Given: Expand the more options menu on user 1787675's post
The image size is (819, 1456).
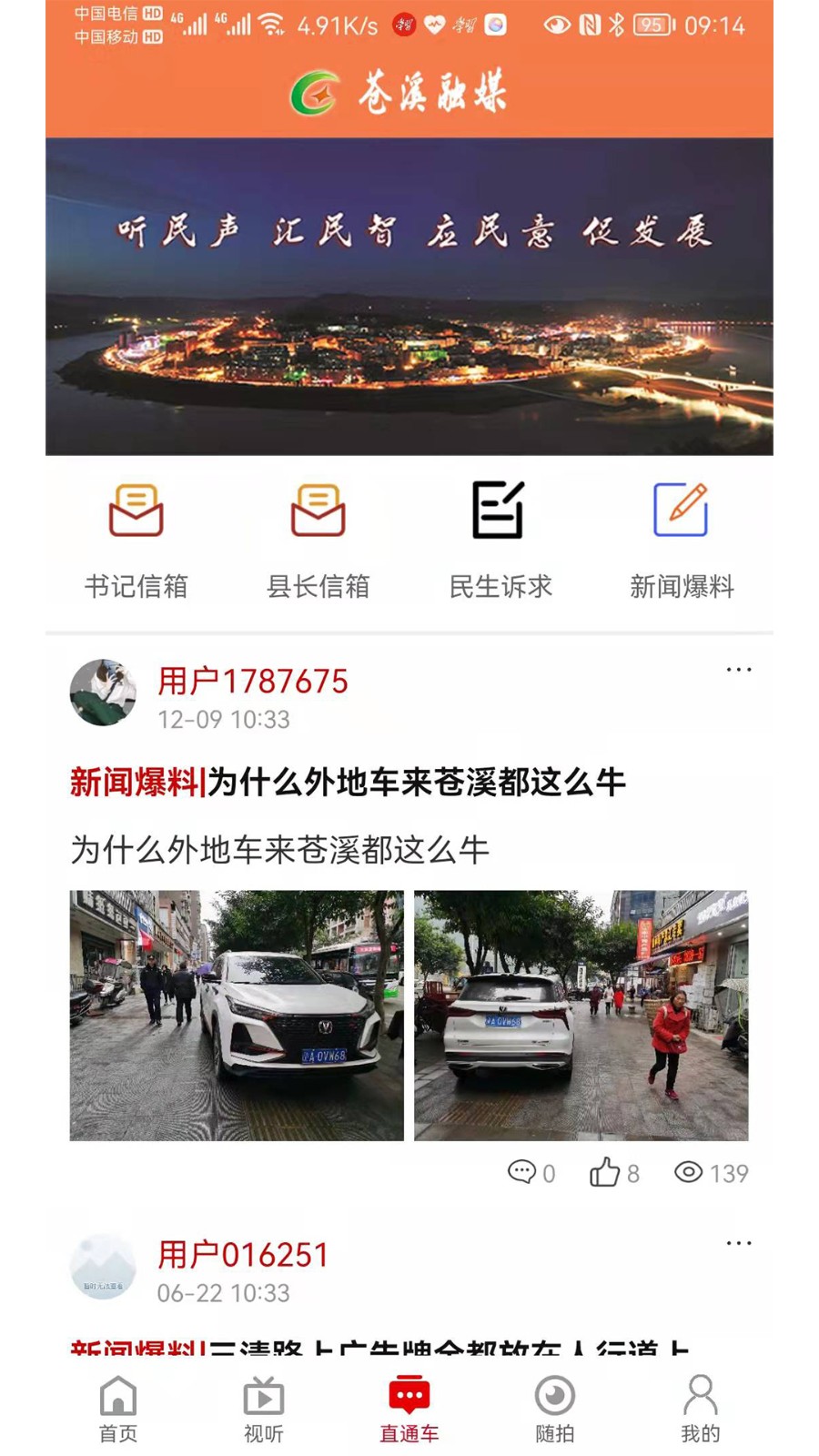Looking at the screenshot, I should tap(739, 669).
